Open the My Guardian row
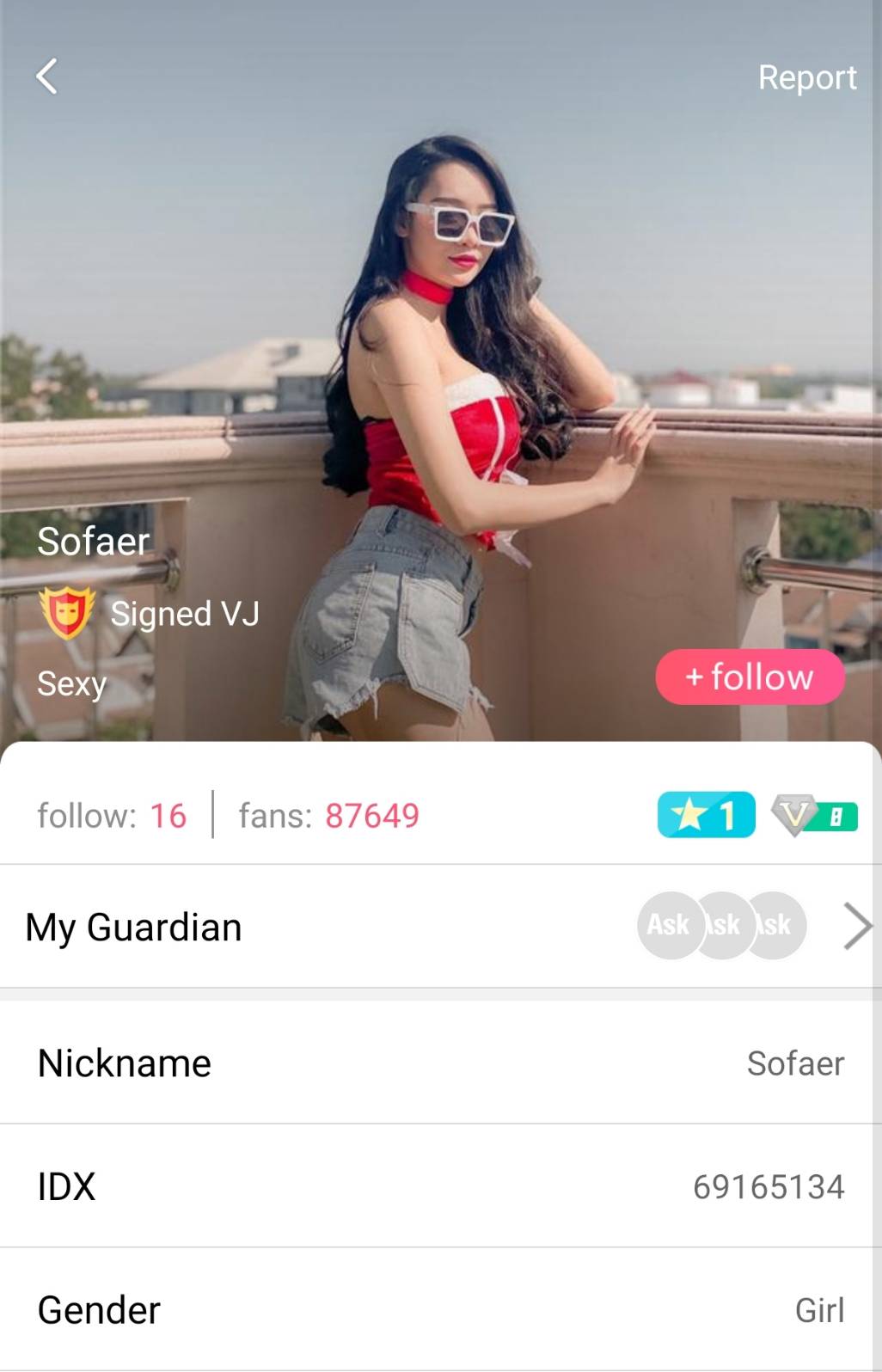This screenshot has width=882, height=1372. point(440,927)
